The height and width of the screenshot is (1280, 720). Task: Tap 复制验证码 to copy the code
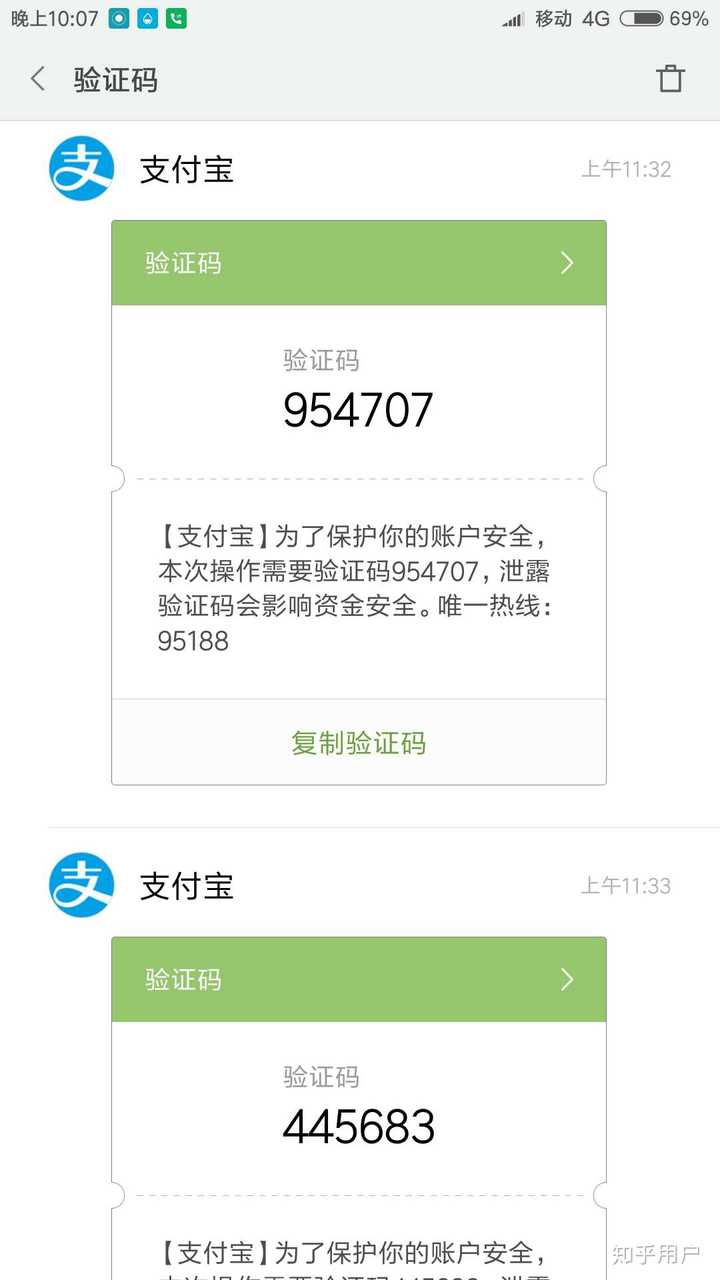[358, 742]
